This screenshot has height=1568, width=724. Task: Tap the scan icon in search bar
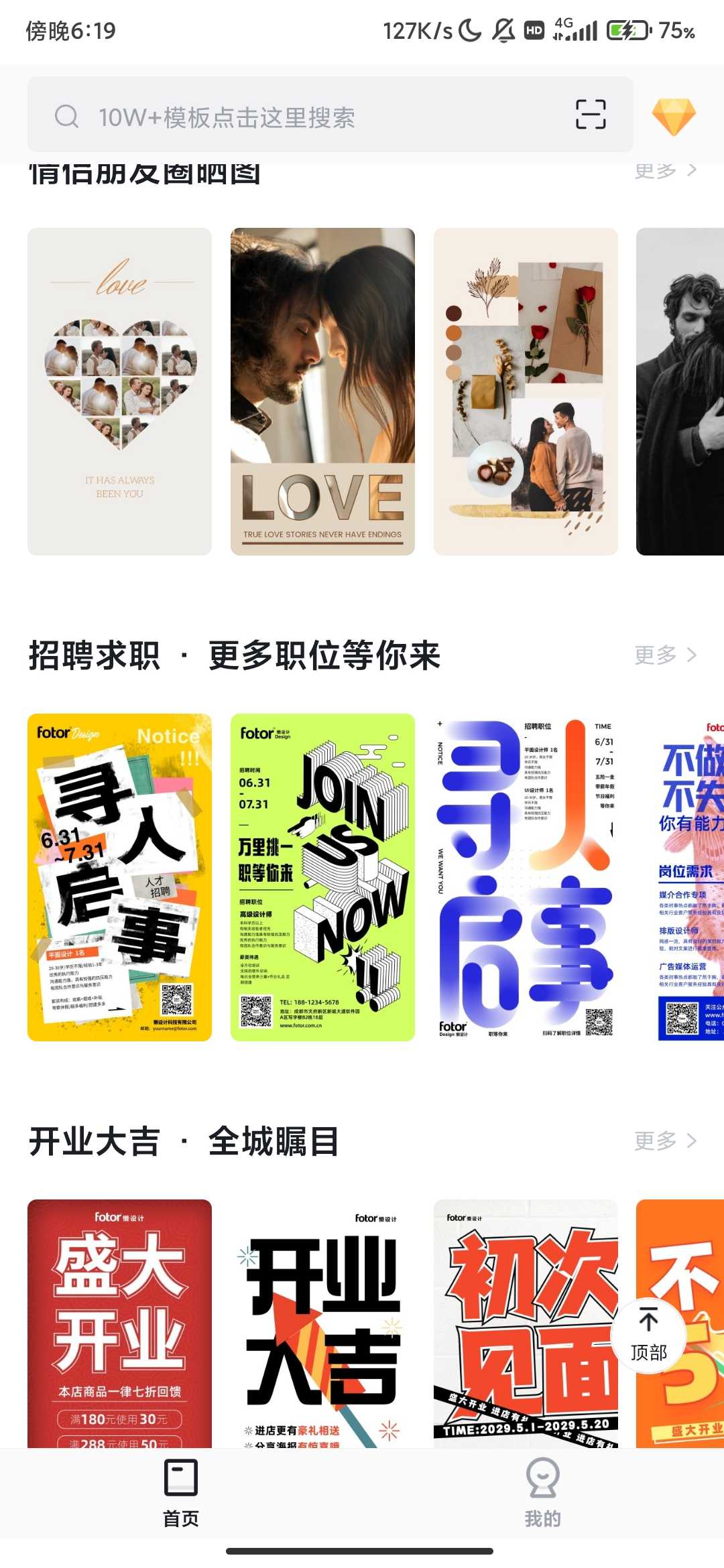coord(590,115)
